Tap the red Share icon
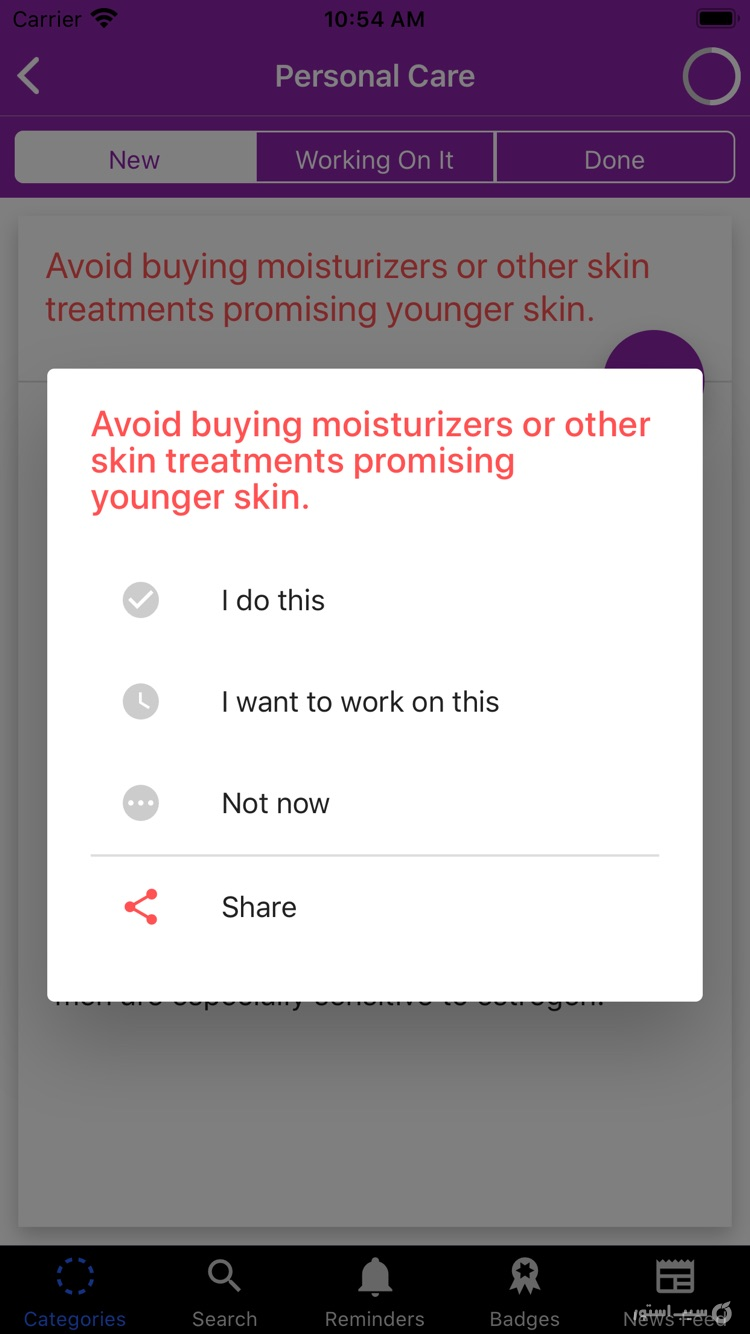 point(140,906)
